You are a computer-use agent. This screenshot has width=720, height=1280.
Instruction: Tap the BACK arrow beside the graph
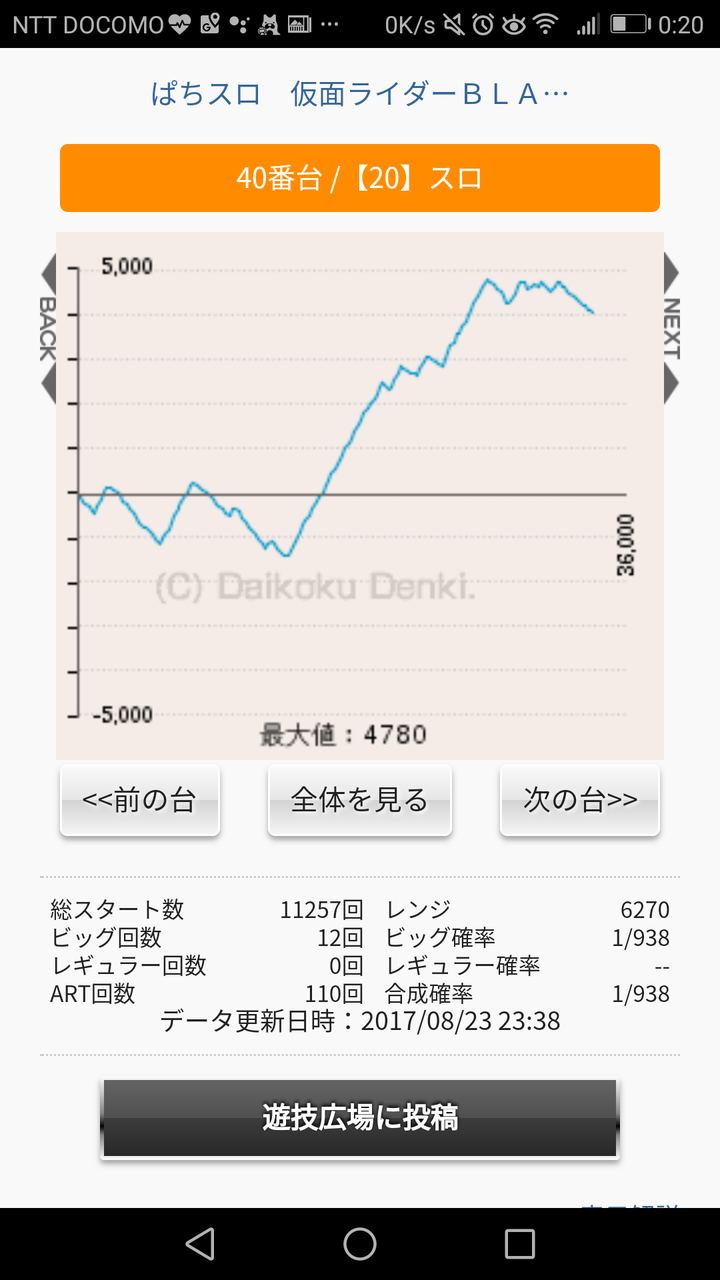pyautogui.click(x=48, y=329)
